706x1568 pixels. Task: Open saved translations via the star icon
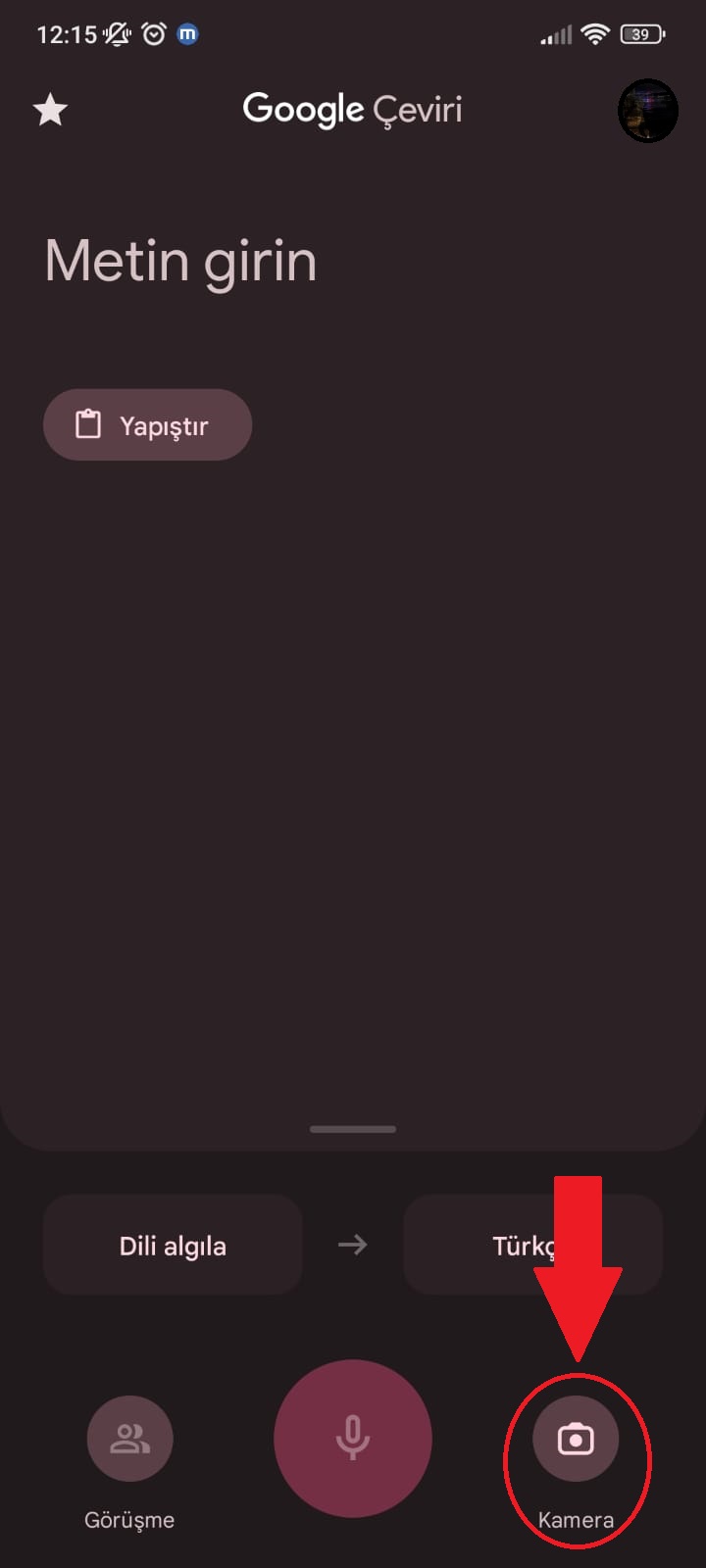[x=50, y=110]
